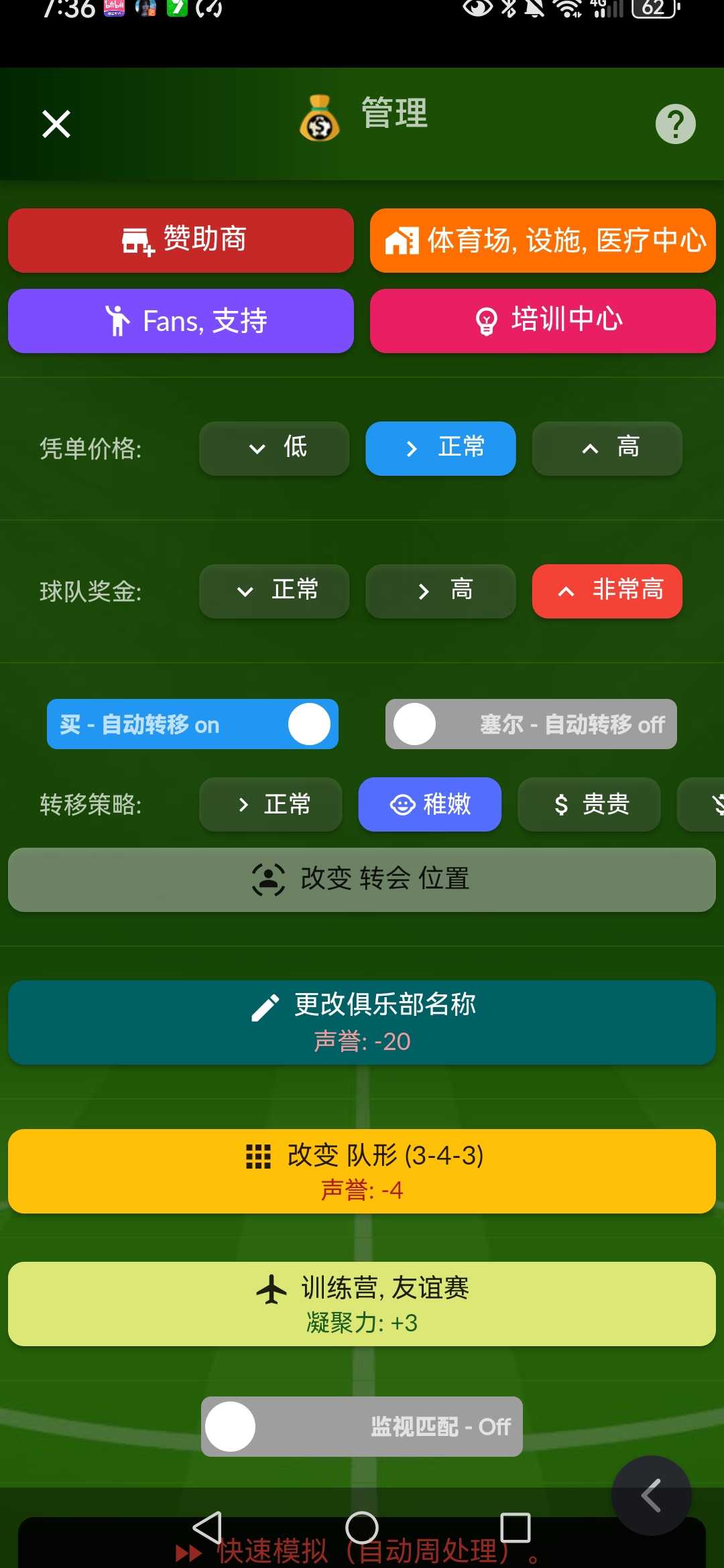This screenshot has width=724, height=1568.
Task: Toggle 监视匹配 on
Action: tap(362, 1427)
